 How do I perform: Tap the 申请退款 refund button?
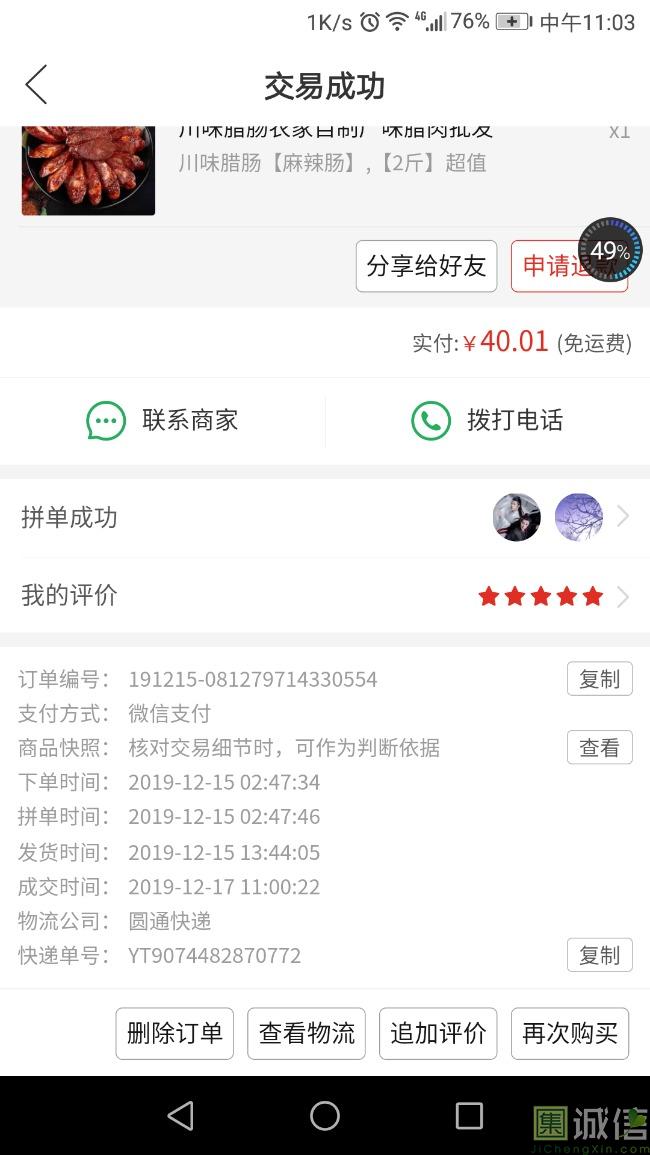[550, 267]
